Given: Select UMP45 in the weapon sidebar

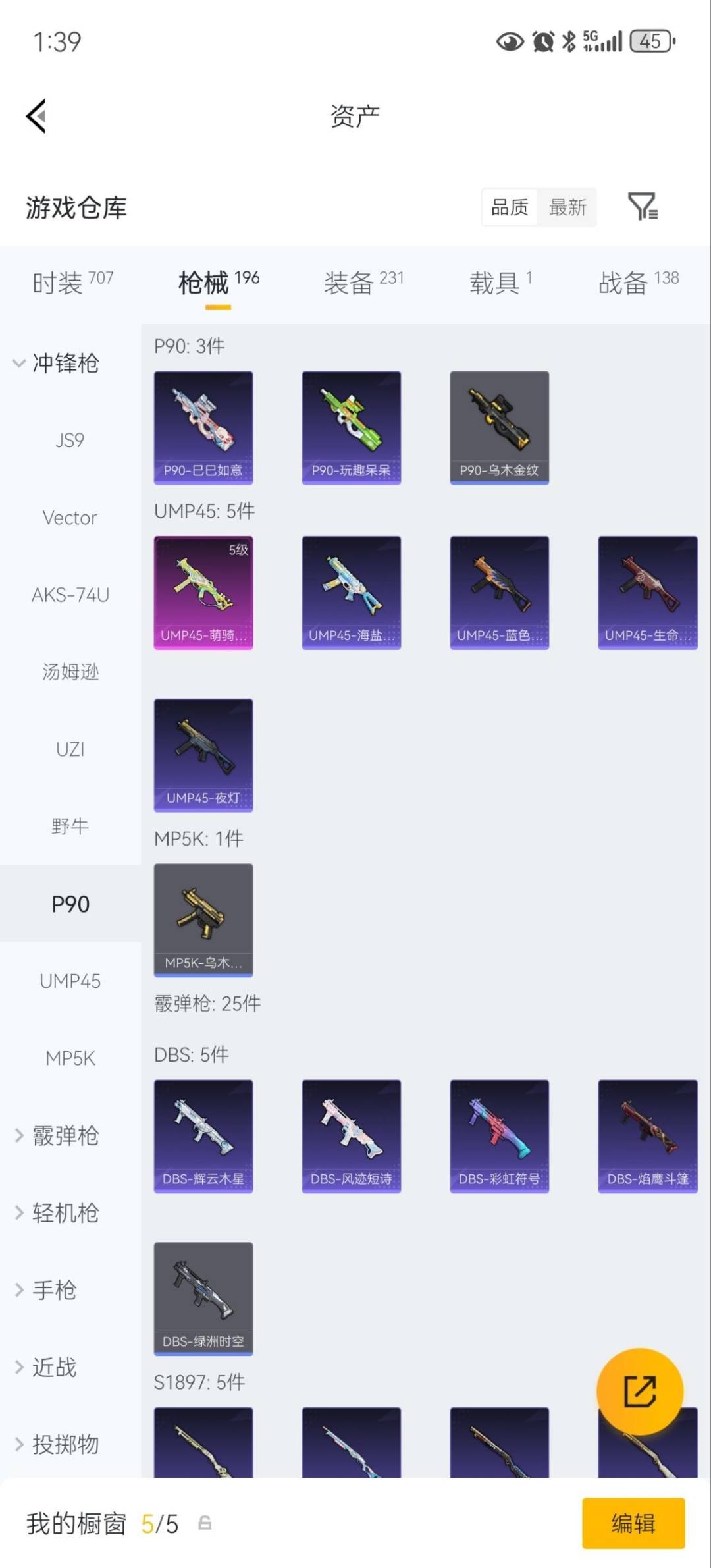Looking at the screenshot, I should 70,981.
